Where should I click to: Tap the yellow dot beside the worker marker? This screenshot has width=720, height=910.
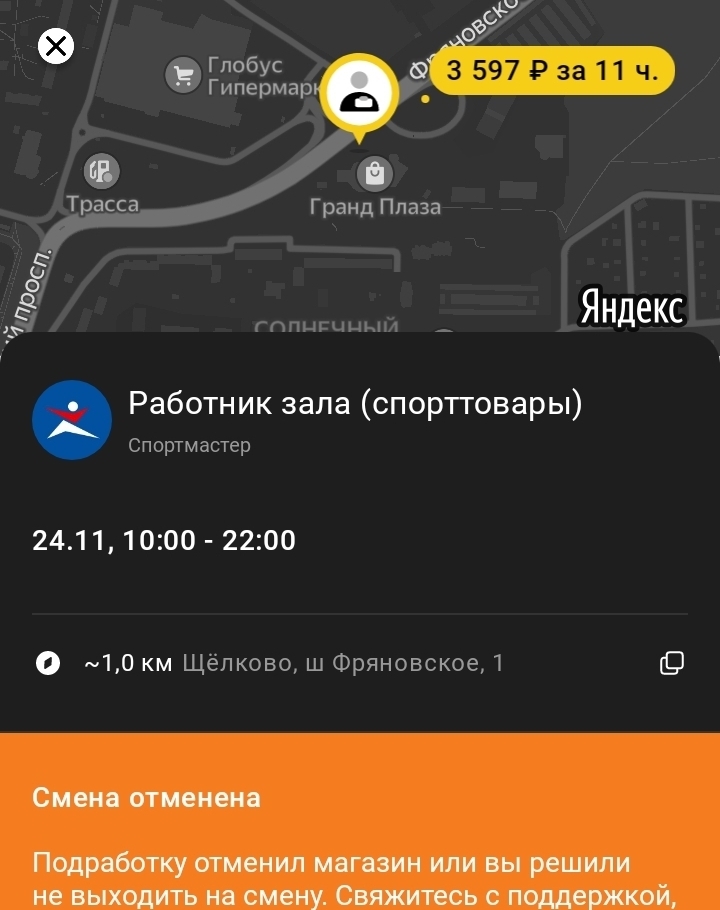tap(424, 99)
